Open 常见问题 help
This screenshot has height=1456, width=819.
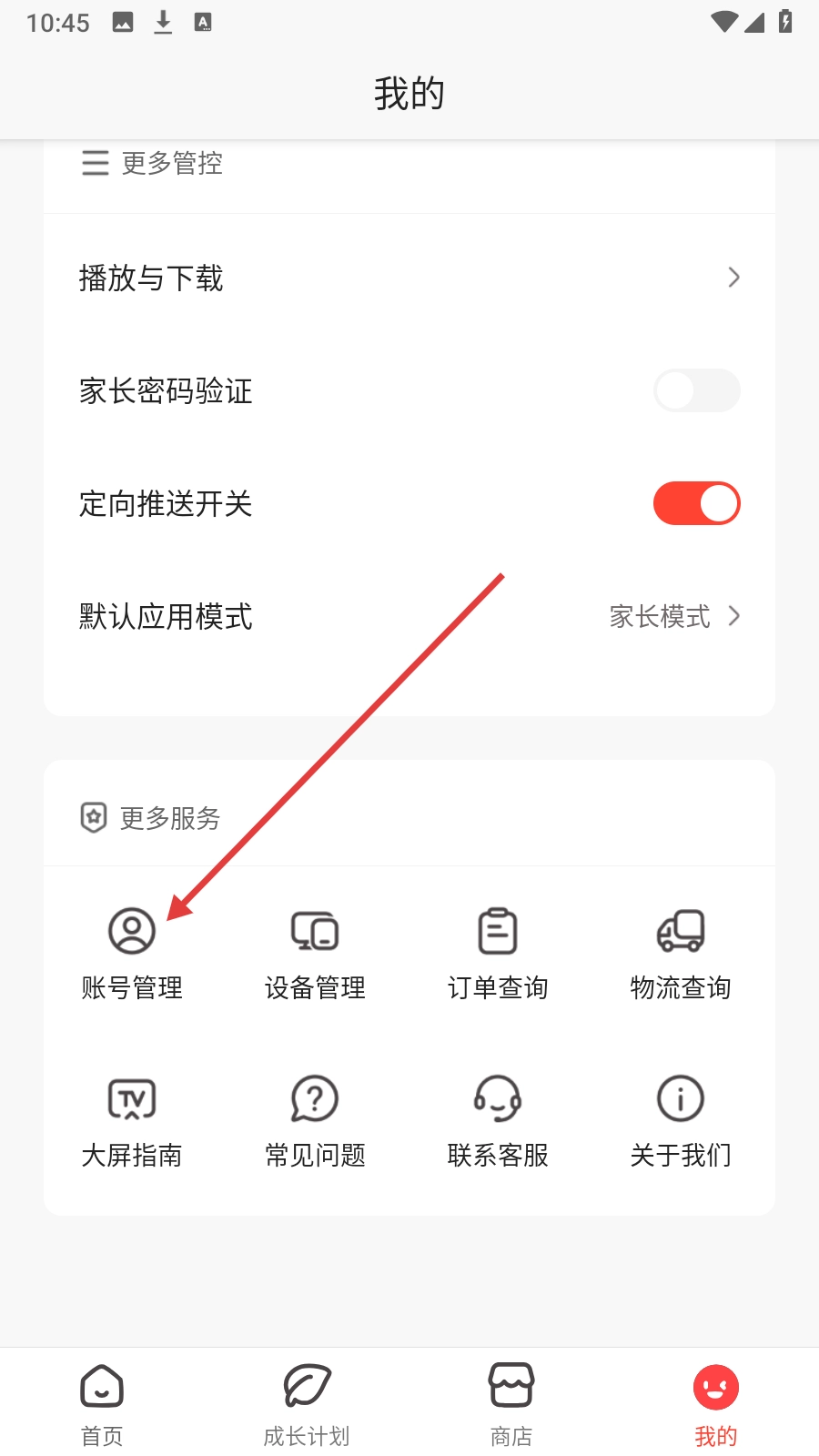click(315, 1120)
